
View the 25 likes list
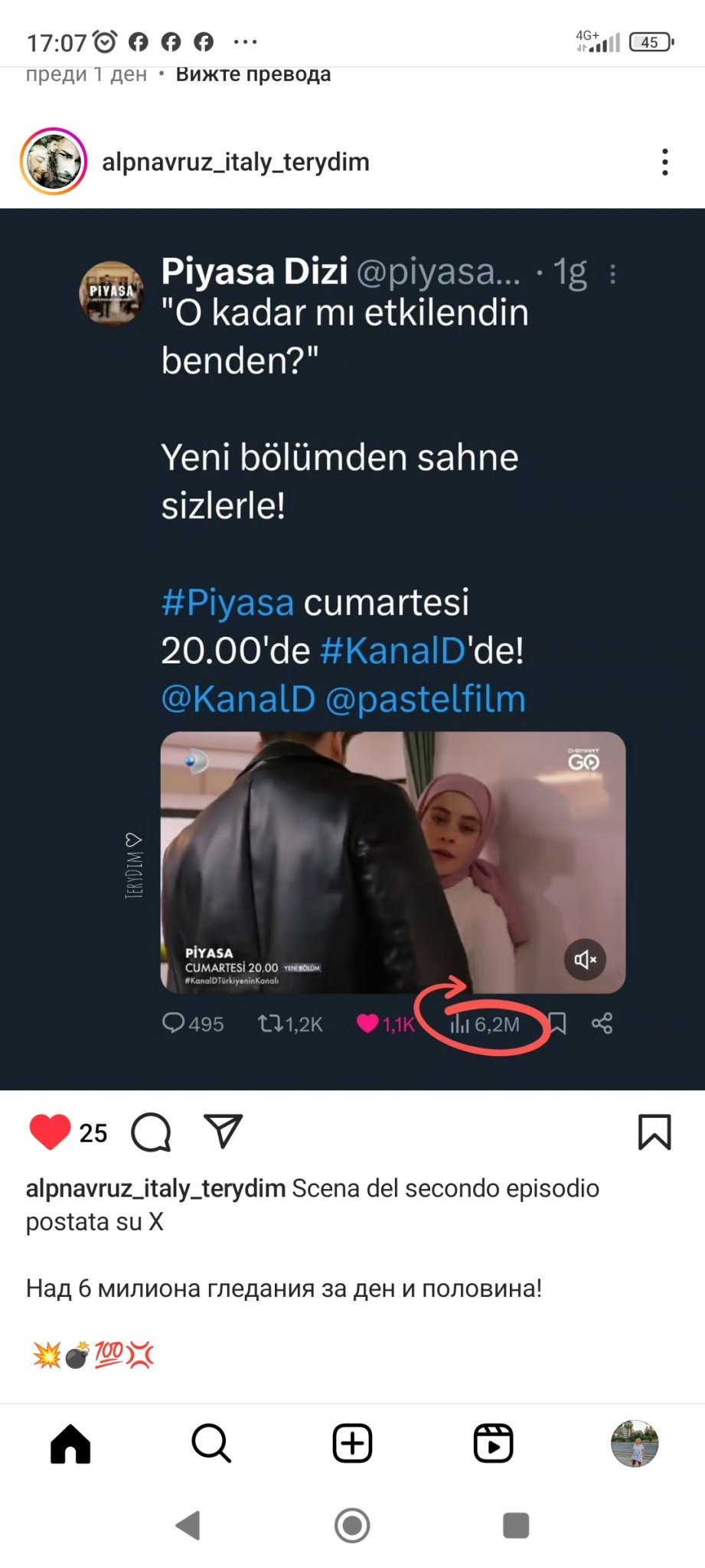pos(93,1133)
